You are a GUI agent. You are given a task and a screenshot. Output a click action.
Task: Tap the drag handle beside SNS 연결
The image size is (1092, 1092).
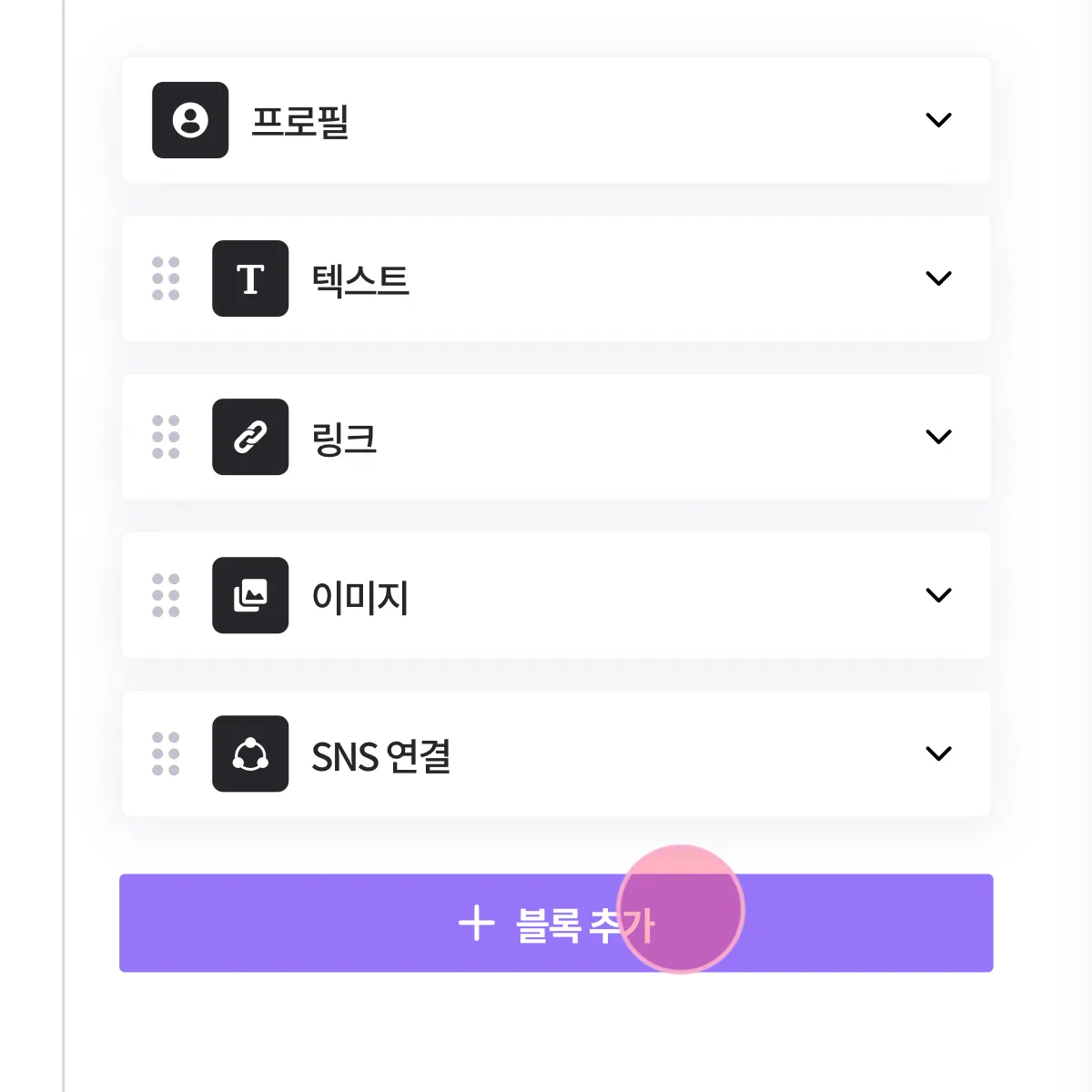point(166,753)
